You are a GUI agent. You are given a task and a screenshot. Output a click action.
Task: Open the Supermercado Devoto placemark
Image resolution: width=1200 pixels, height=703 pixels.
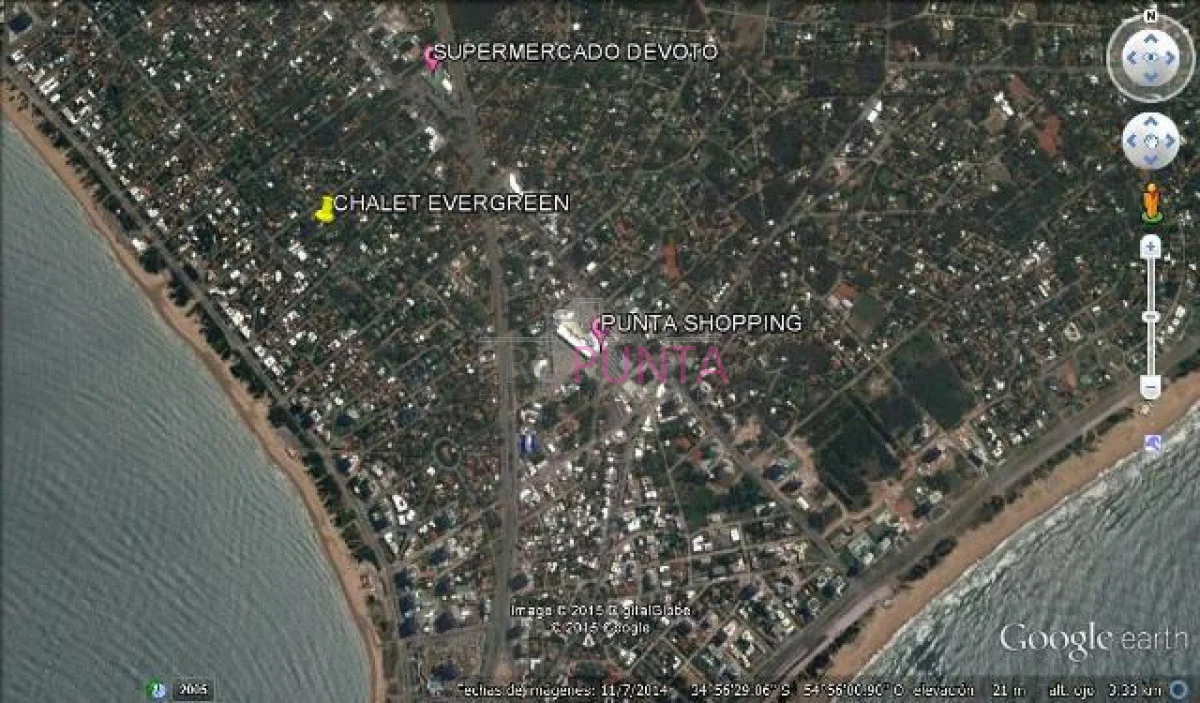coord(432,58)
